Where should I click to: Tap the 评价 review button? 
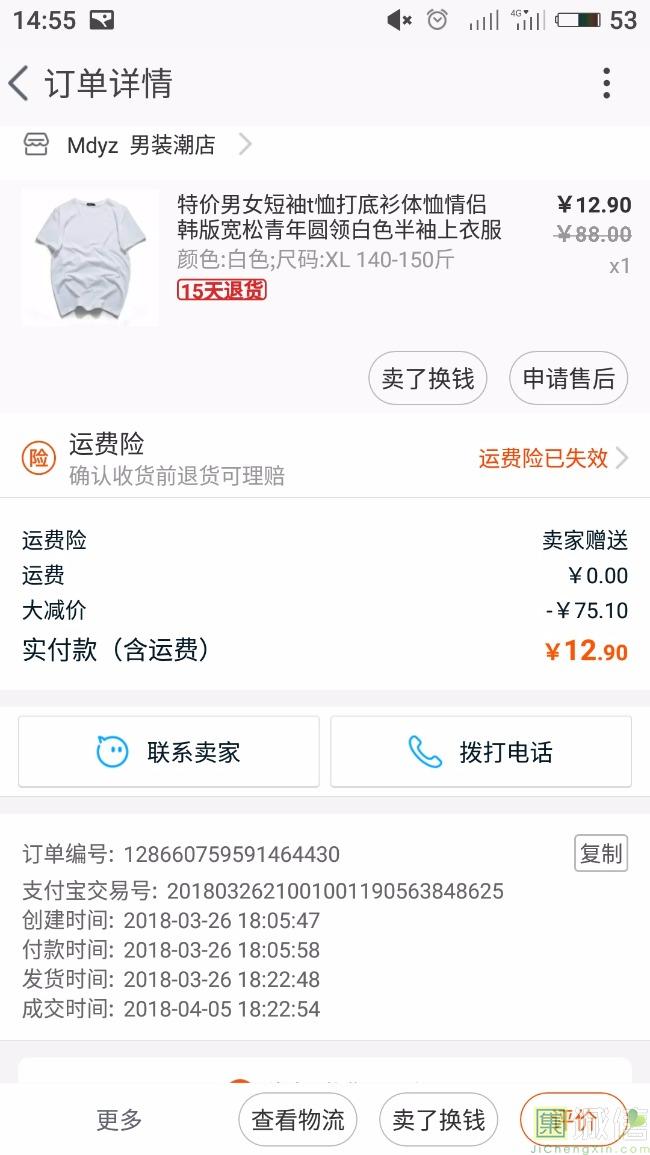574,1120
